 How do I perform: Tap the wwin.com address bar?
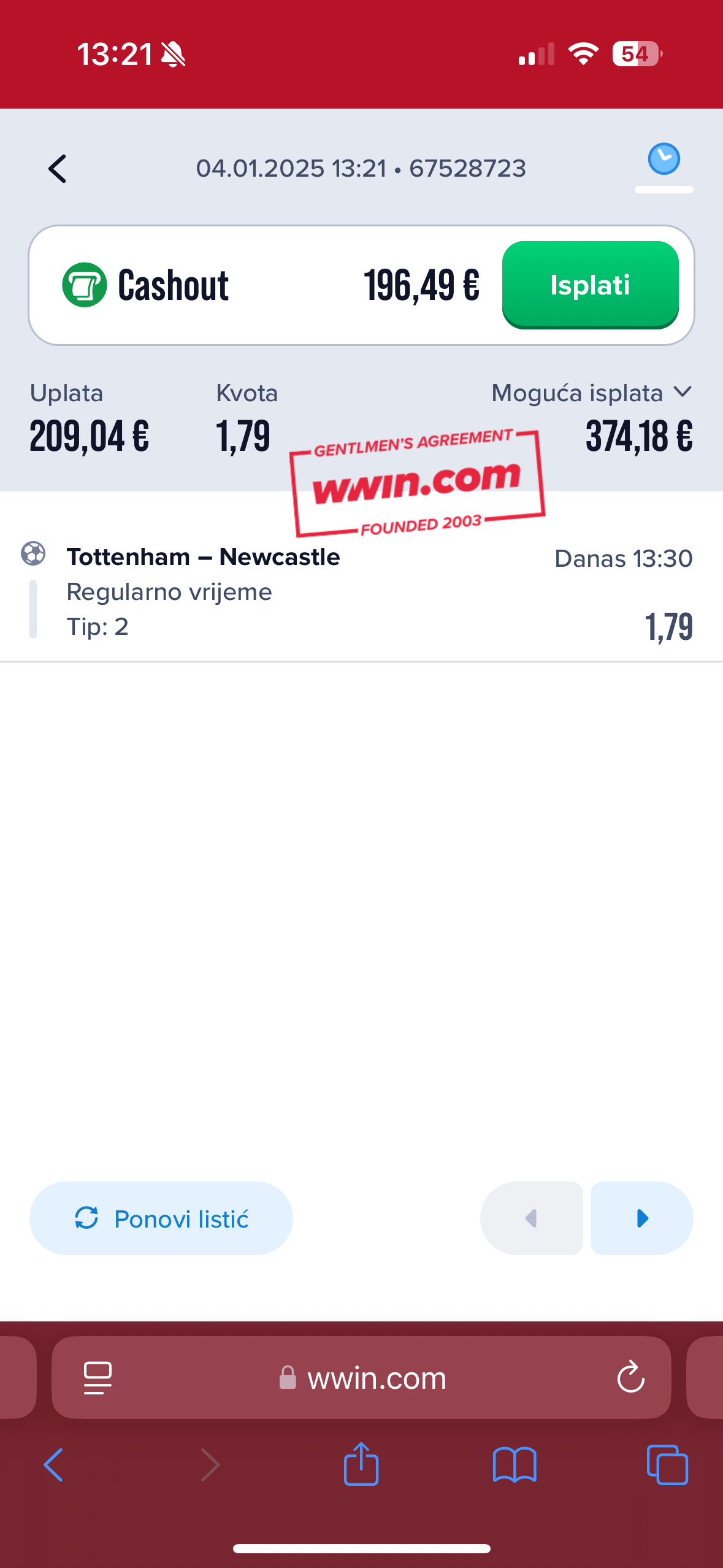(377, 1378)
